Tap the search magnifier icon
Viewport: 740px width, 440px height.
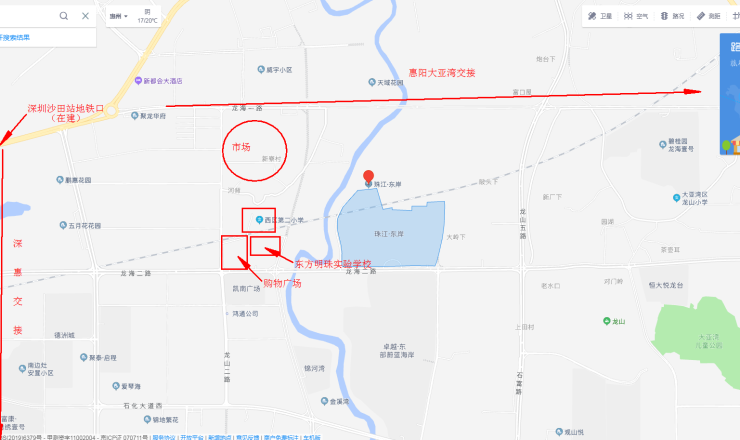tap(64, 16)
